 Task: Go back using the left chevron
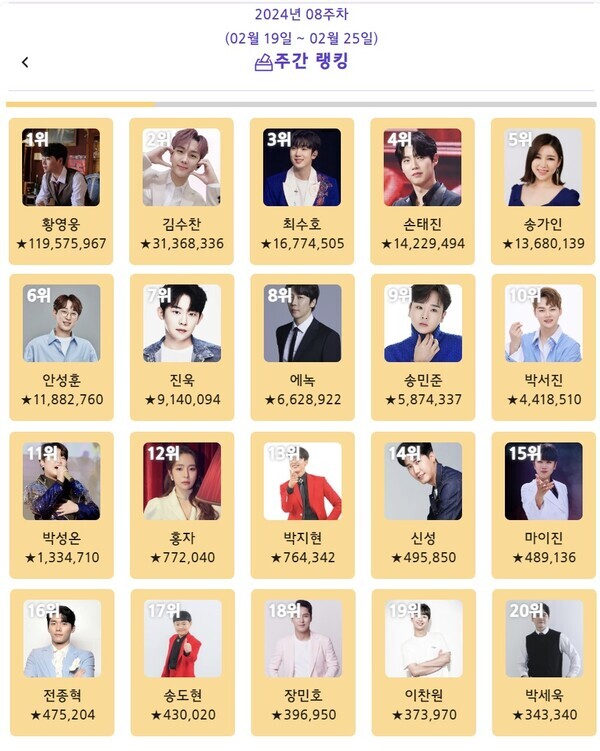25,62
